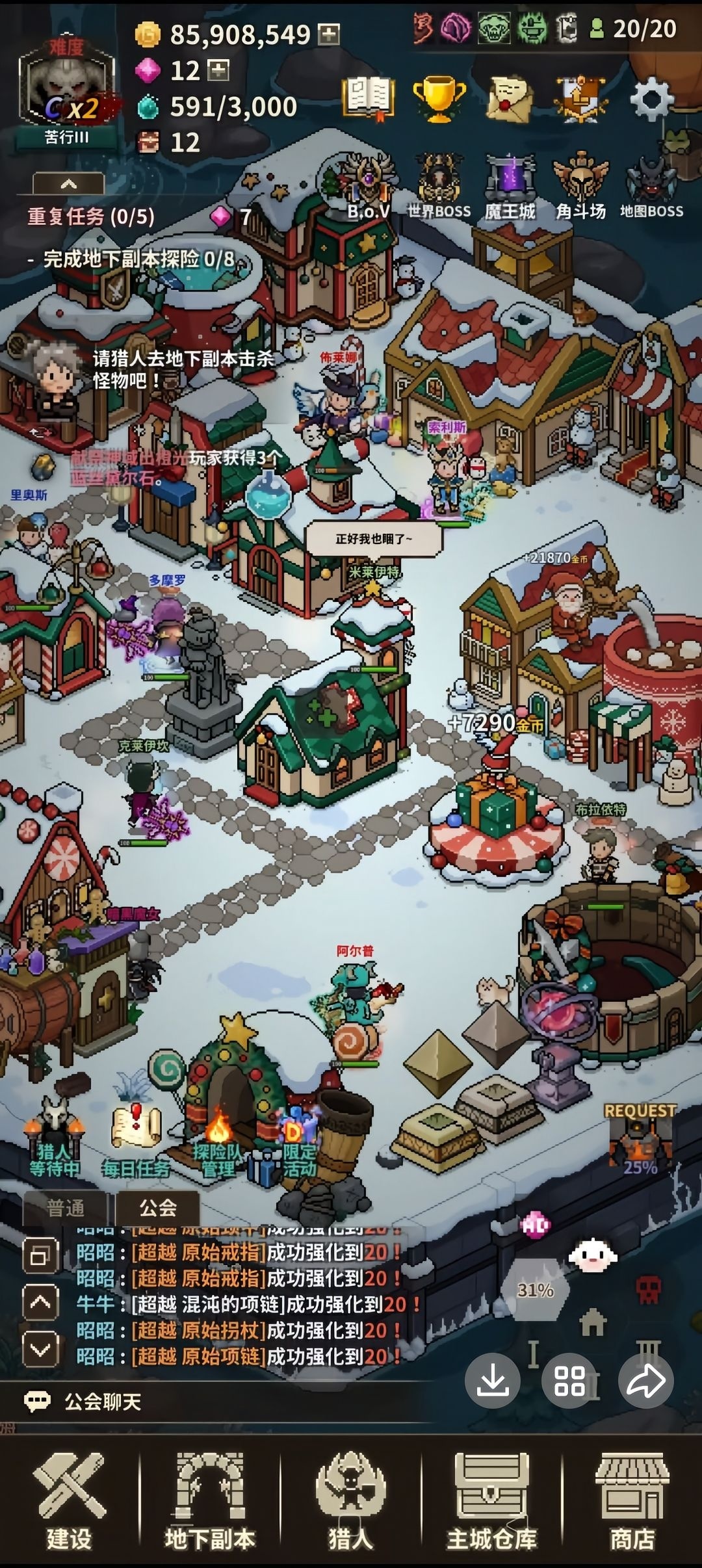702x1568 pixels.
Task: Add more pink gems with plus button
Action: 218,70
